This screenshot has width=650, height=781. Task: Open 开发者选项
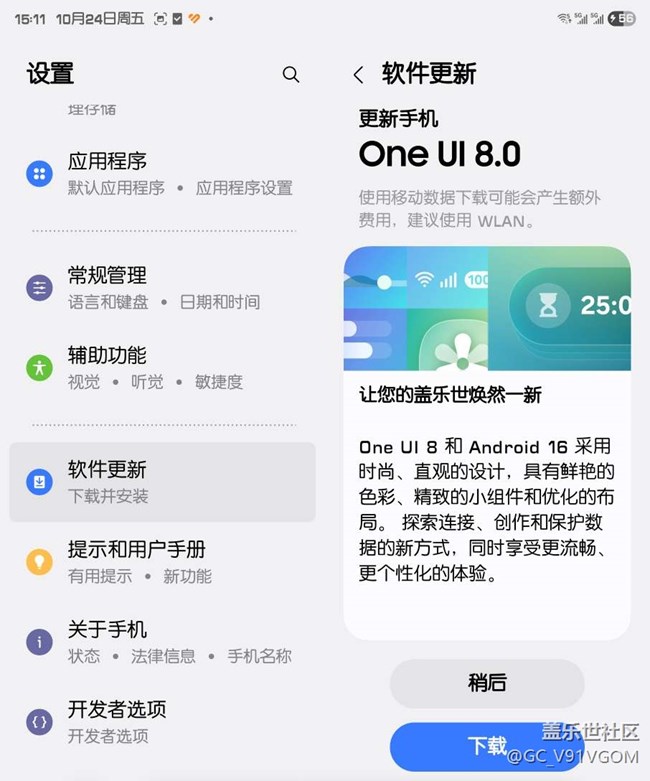coord(160,721)
